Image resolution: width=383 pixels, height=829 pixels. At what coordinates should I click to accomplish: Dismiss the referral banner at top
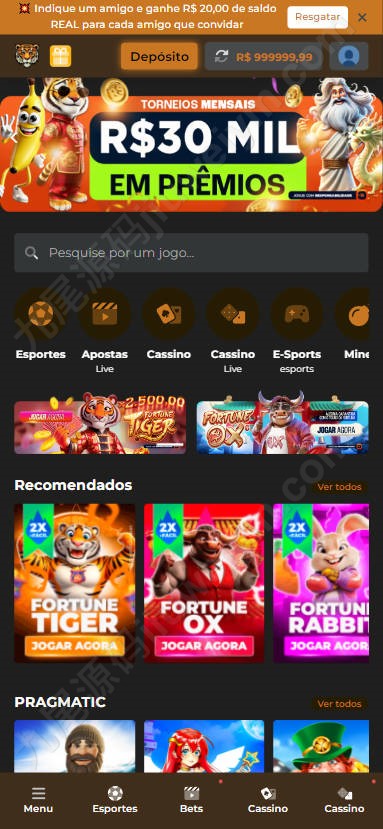click(362, 17)
